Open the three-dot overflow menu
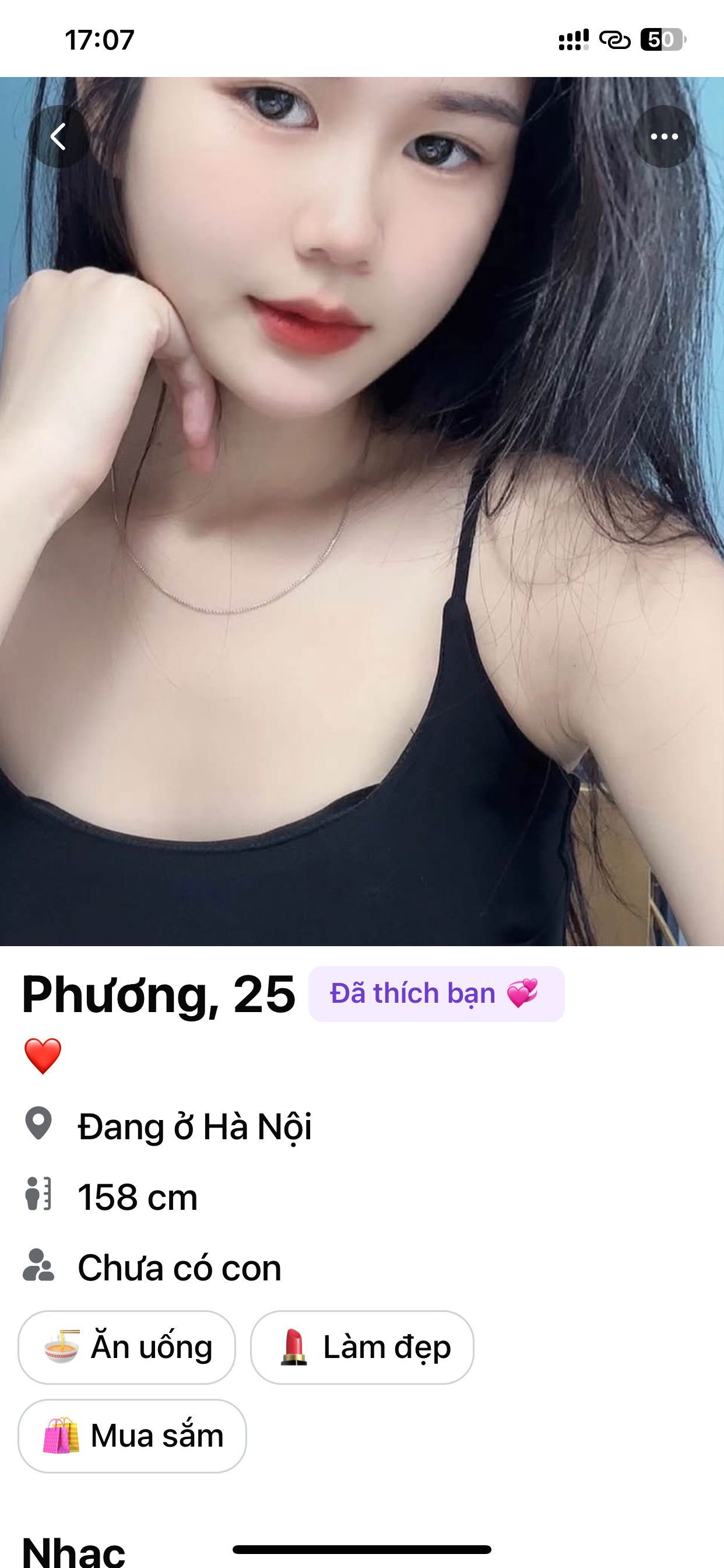The width and height of the screenshot is (724, 1568). 664,136
